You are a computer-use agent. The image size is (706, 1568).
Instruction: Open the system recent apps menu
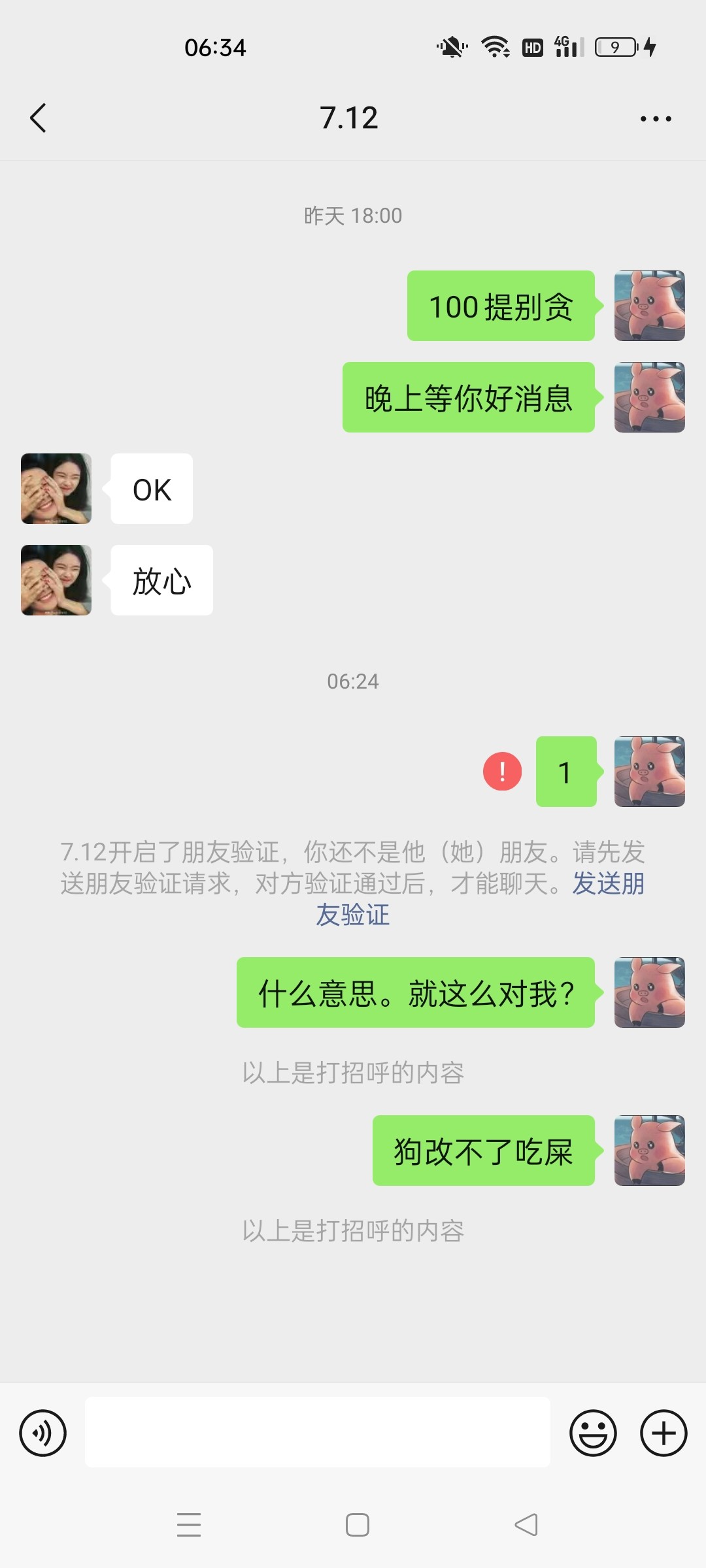click(x=189, y=1525)
